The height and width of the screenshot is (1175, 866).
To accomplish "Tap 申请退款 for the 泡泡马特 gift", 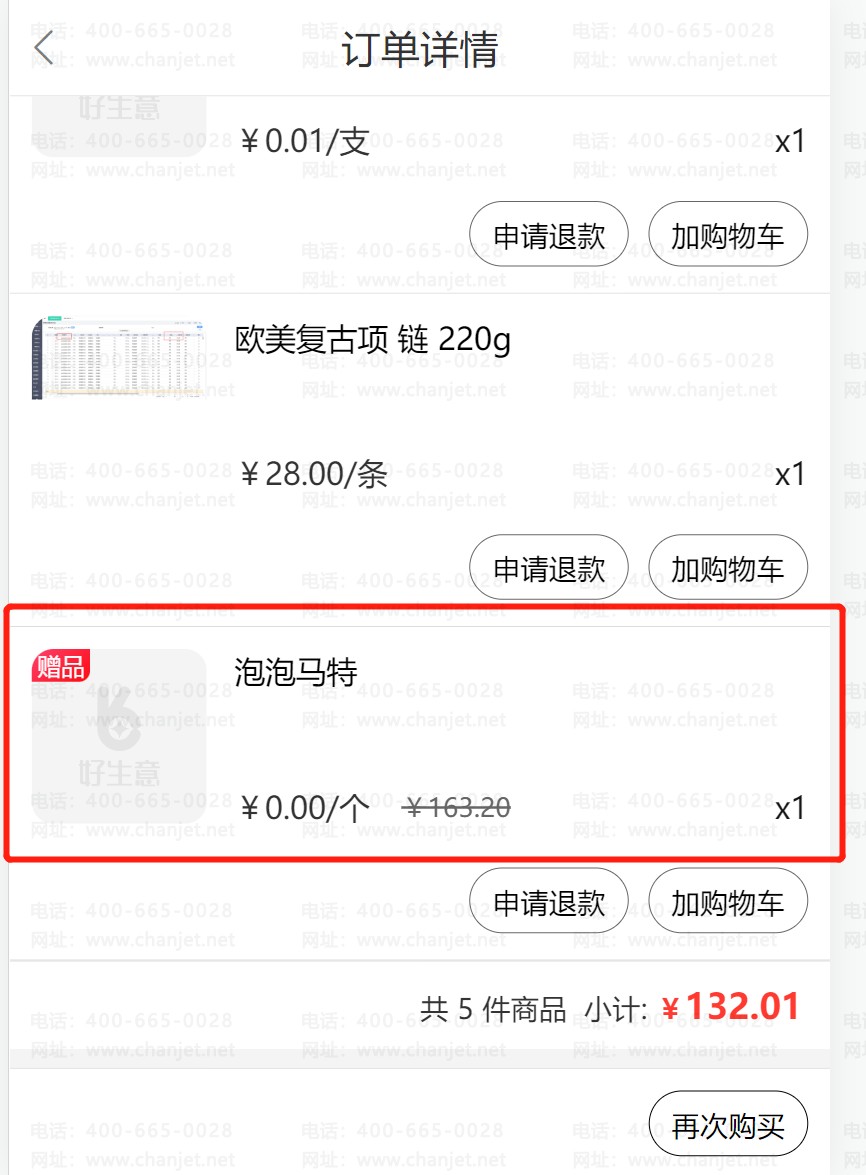I will pyautogui.click(x=549, y=902).
